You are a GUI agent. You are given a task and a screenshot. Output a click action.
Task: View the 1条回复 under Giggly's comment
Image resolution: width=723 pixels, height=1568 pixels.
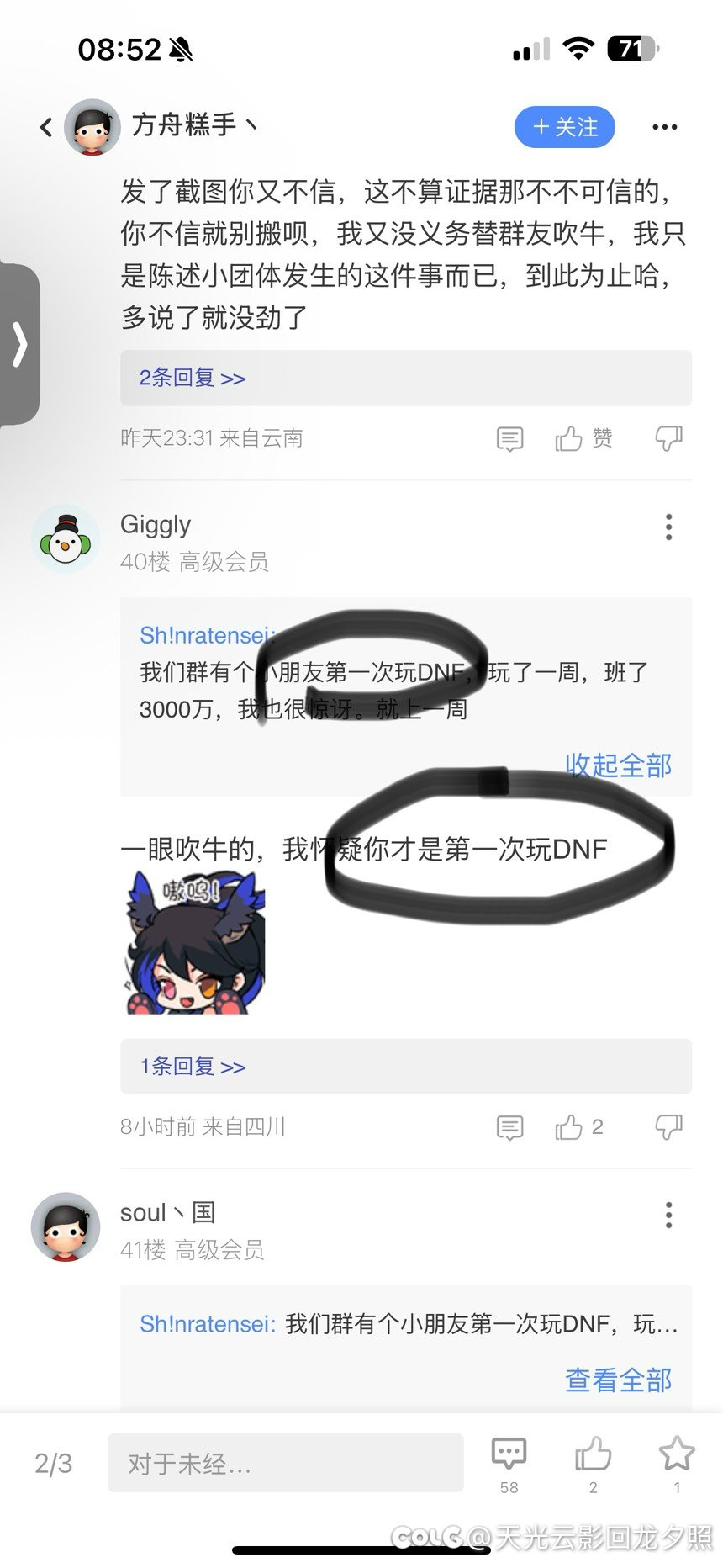(193, 1067)
